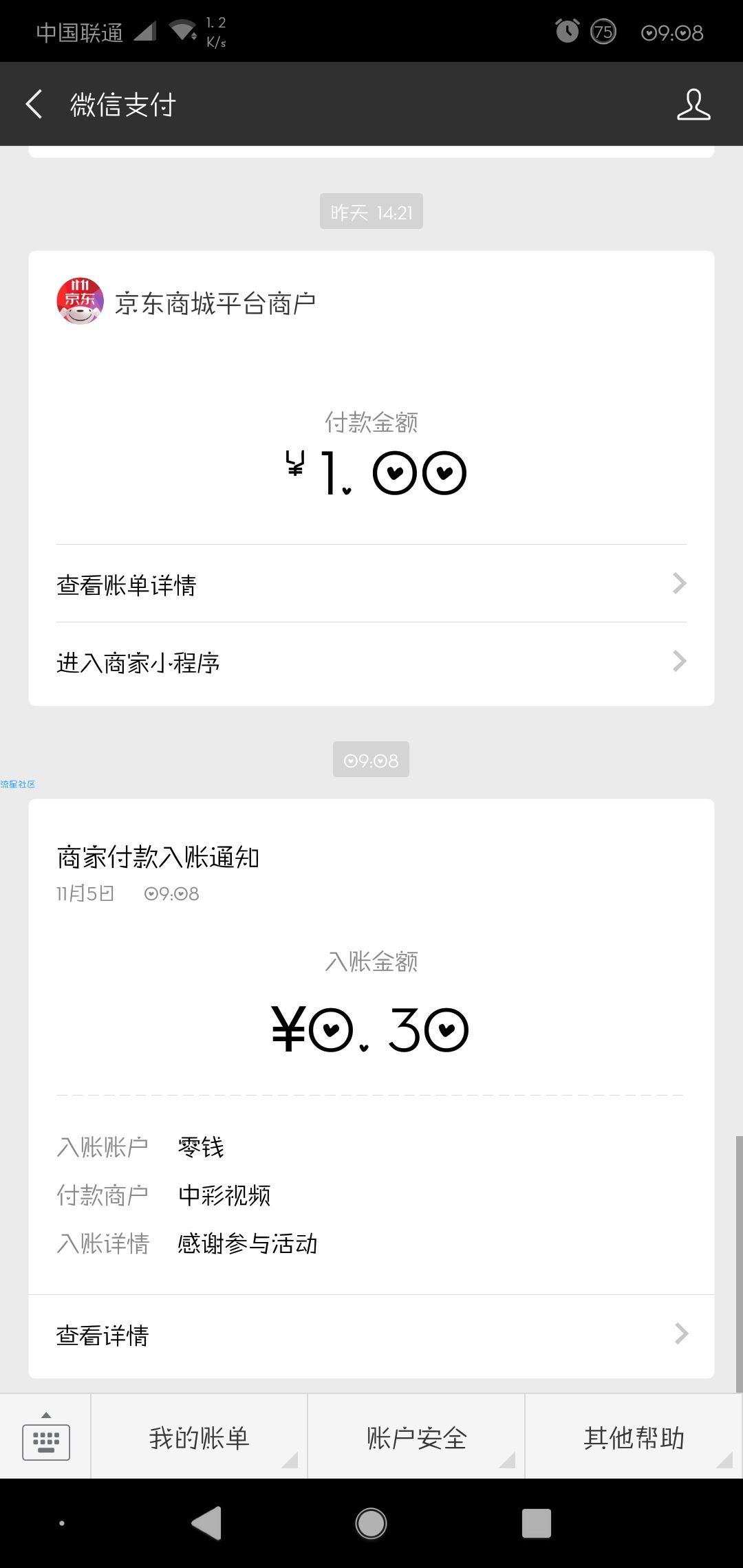Open the profile icon in header
743x1568 pixels.
[x=693, y=105]
